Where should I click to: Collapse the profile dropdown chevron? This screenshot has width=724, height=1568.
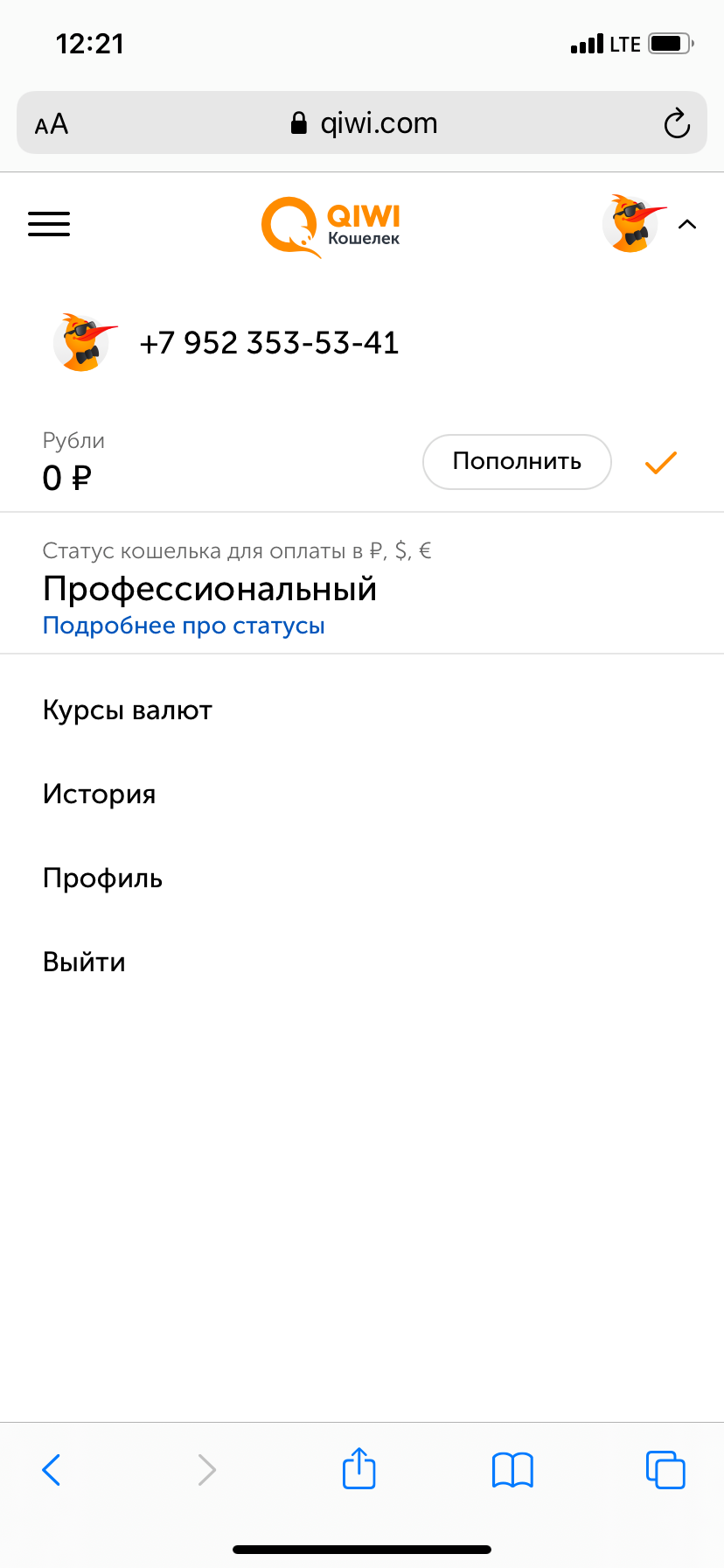pos(687,225)
